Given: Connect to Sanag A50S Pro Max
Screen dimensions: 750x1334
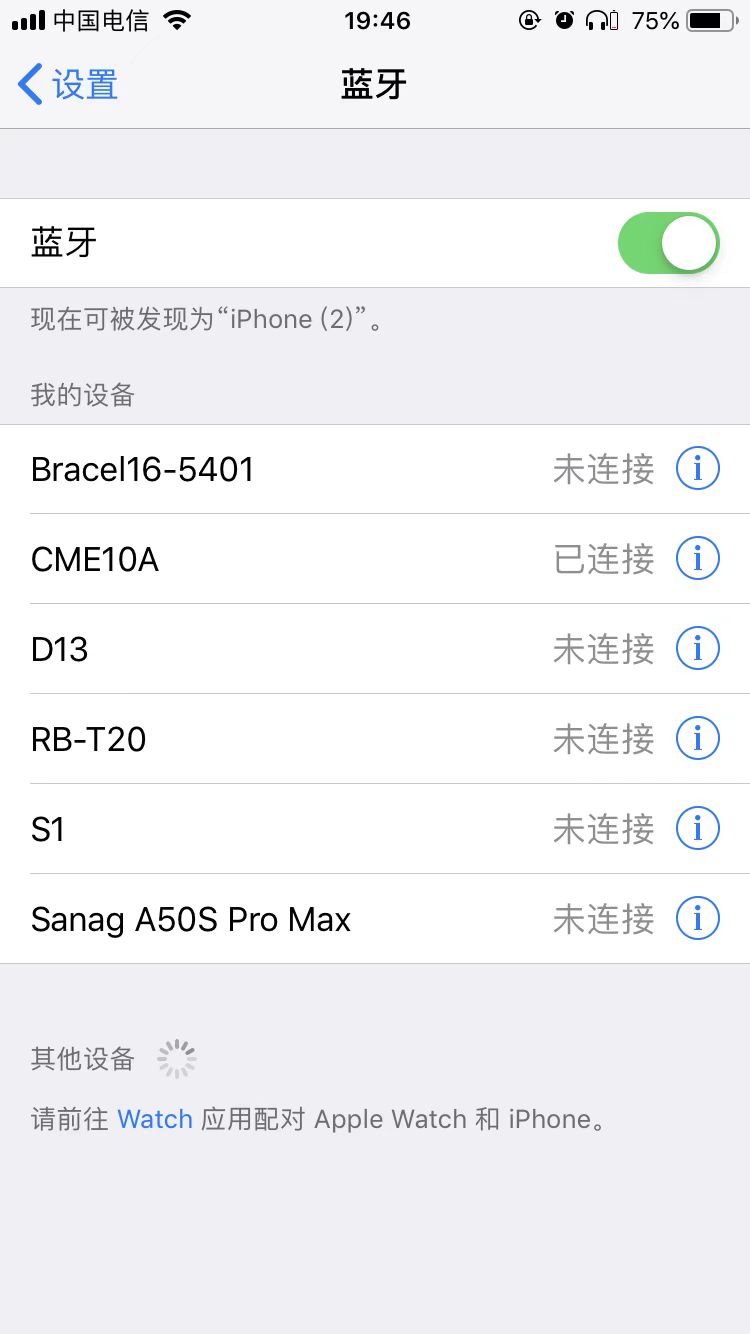Looking at the screenshot, I should (x=375, y=919).
